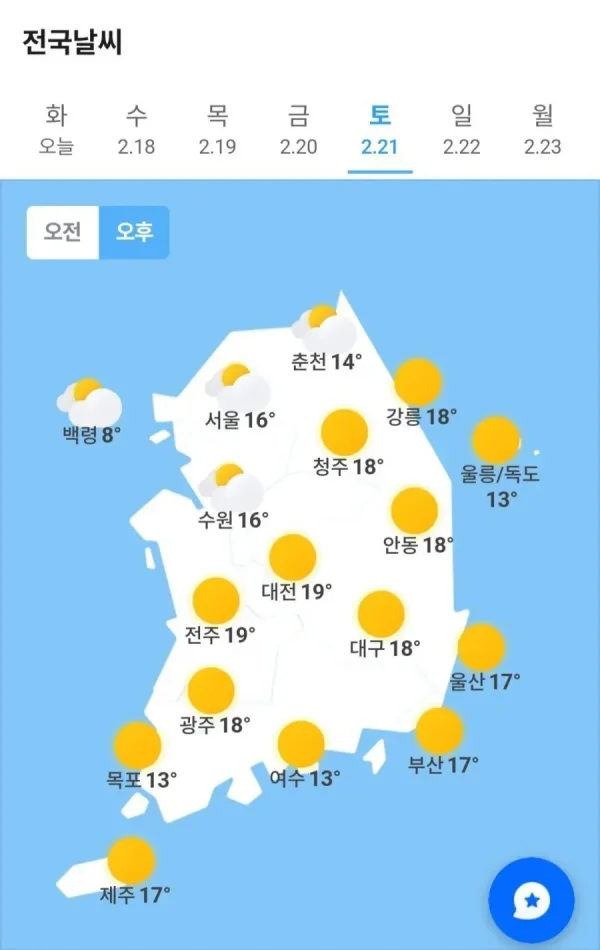Select the 오후 (afternoon) option
600x950 pixels.
(134, 232)
